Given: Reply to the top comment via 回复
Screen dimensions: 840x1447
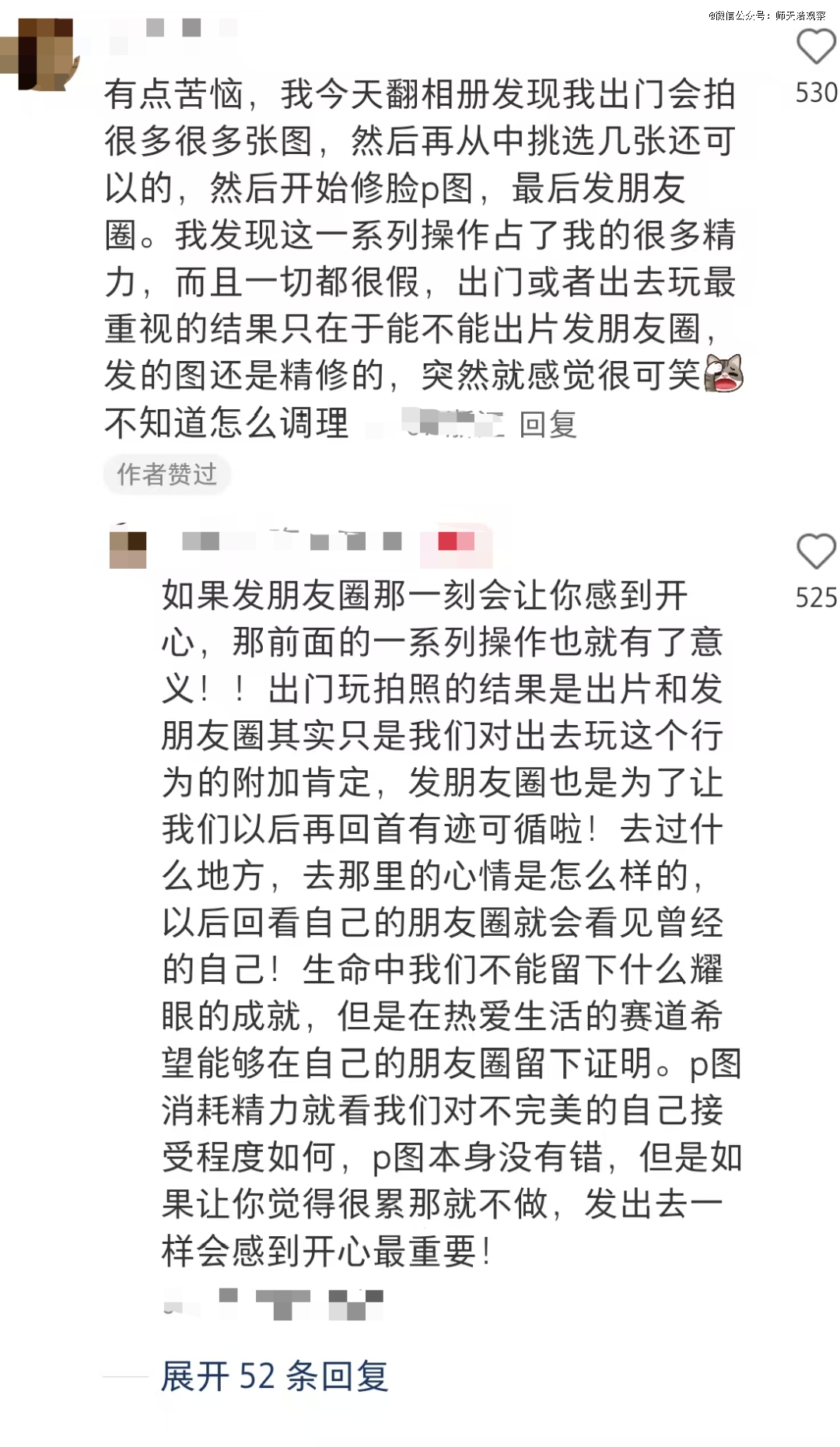Looking at the screenshot, I should point(548,425).
